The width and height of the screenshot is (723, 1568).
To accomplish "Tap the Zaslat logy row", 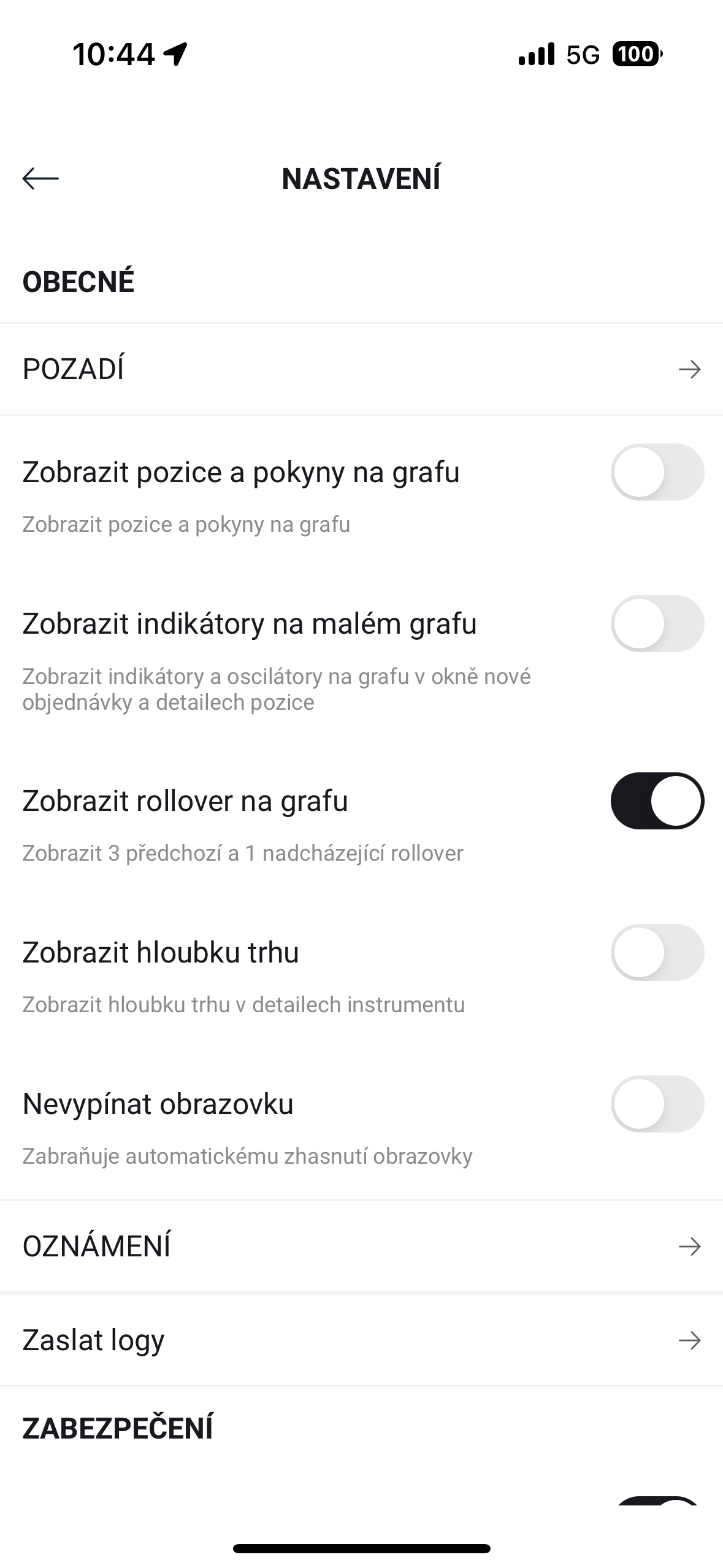I will 361,1340.
